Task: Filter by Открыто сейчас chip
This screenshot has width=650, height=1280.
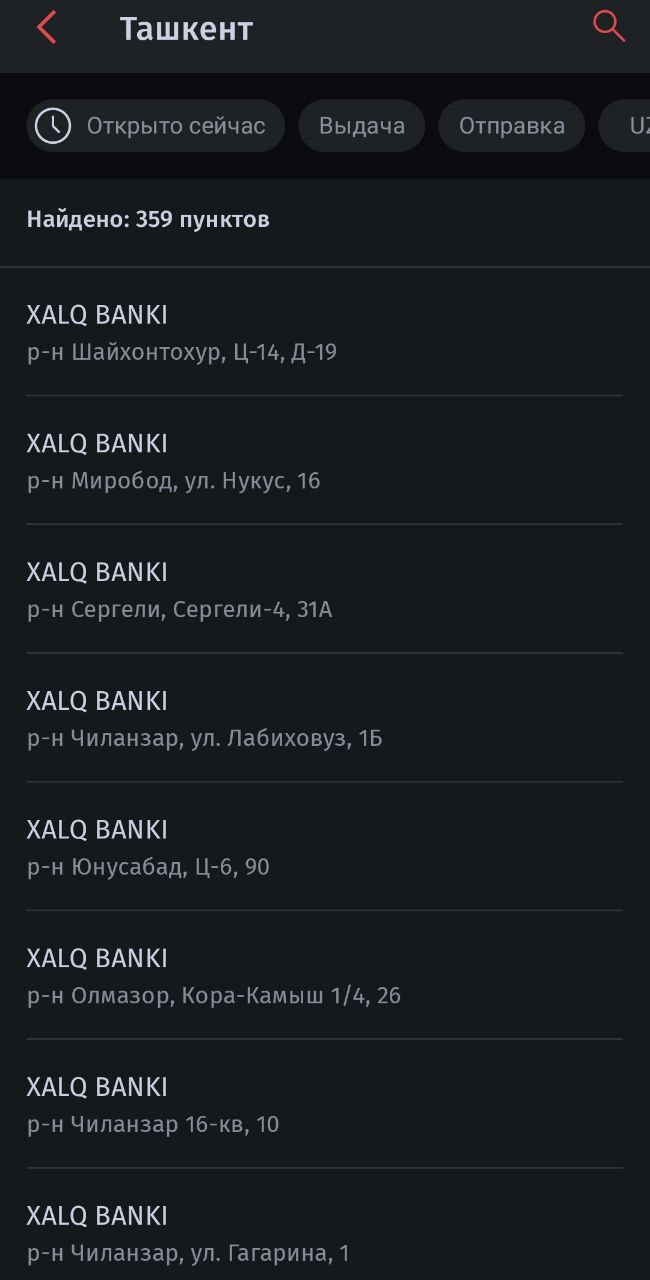Action: (x=155, y=126)
